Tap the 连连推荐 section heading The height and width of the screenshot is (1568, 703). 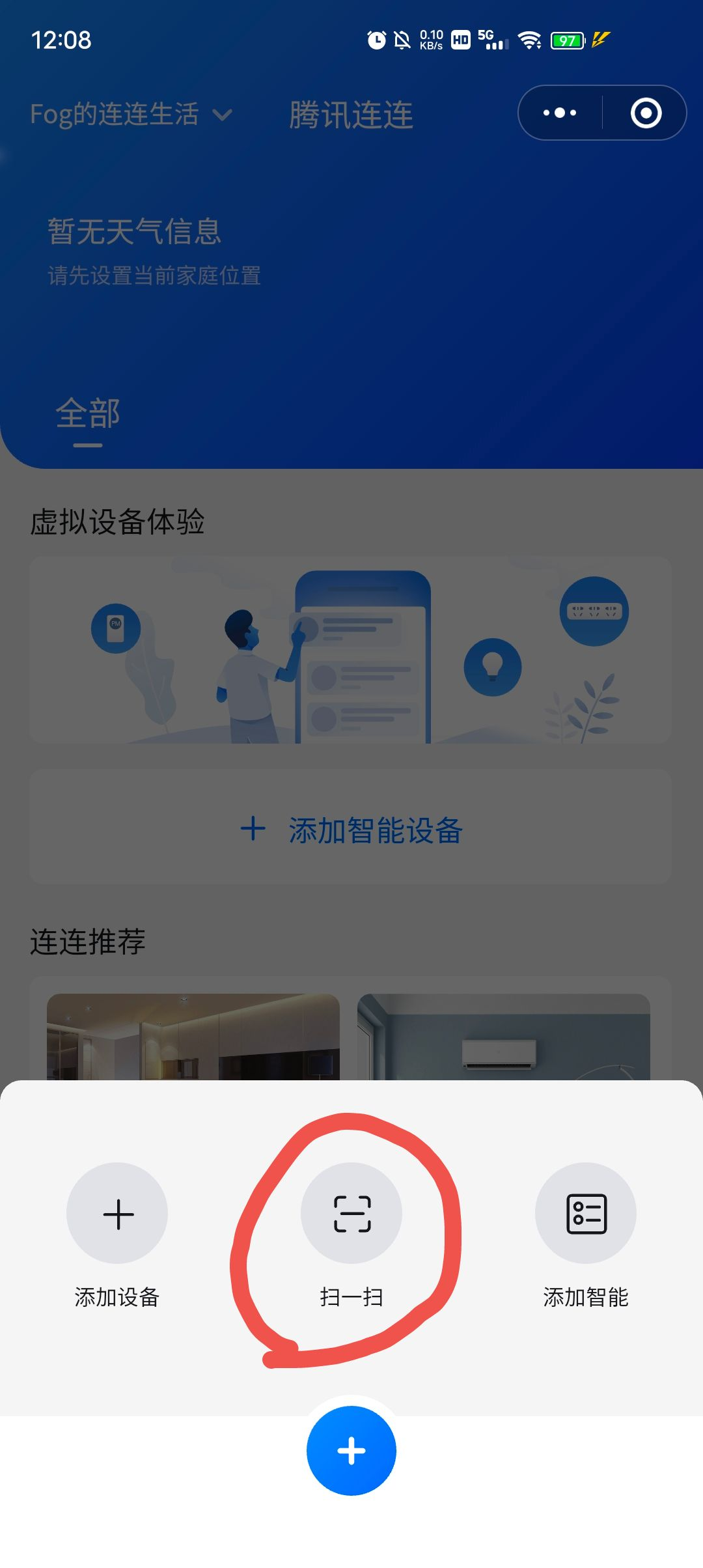[88, 940]
